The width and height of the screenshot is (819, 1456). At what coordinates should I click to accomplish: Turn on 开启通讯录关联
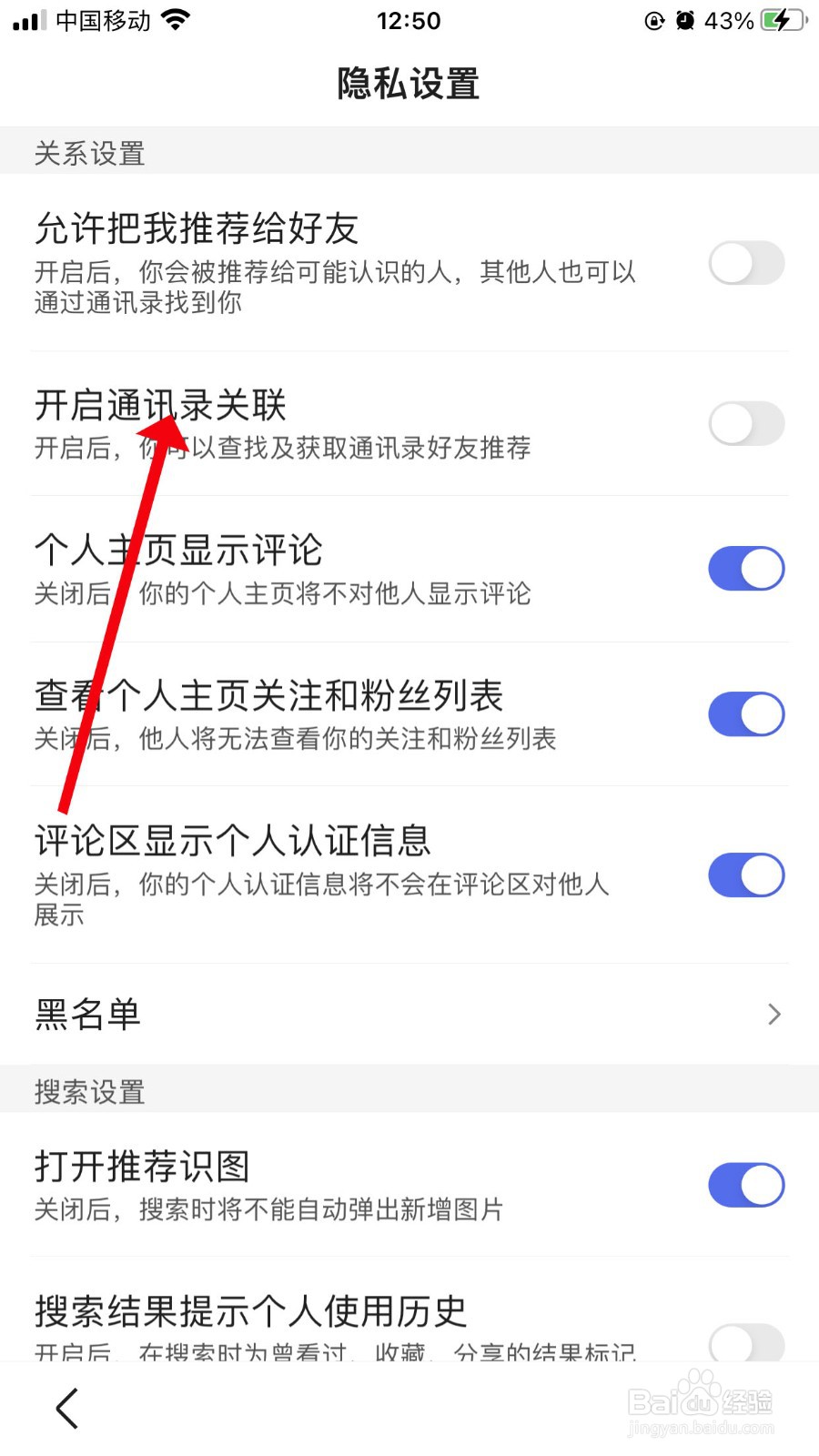[746, 423]
